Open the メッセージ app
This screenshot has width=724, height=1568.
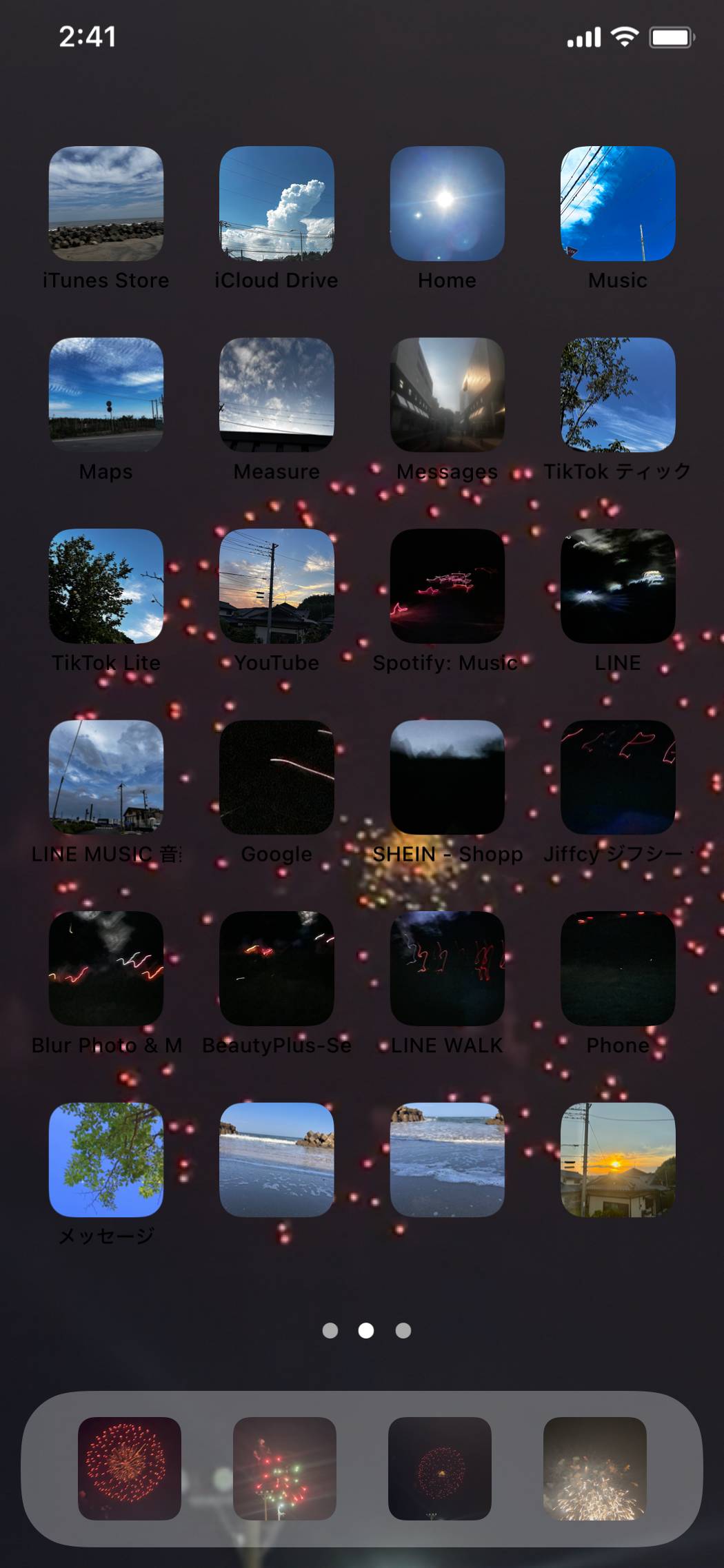[x=106, y=1160]
